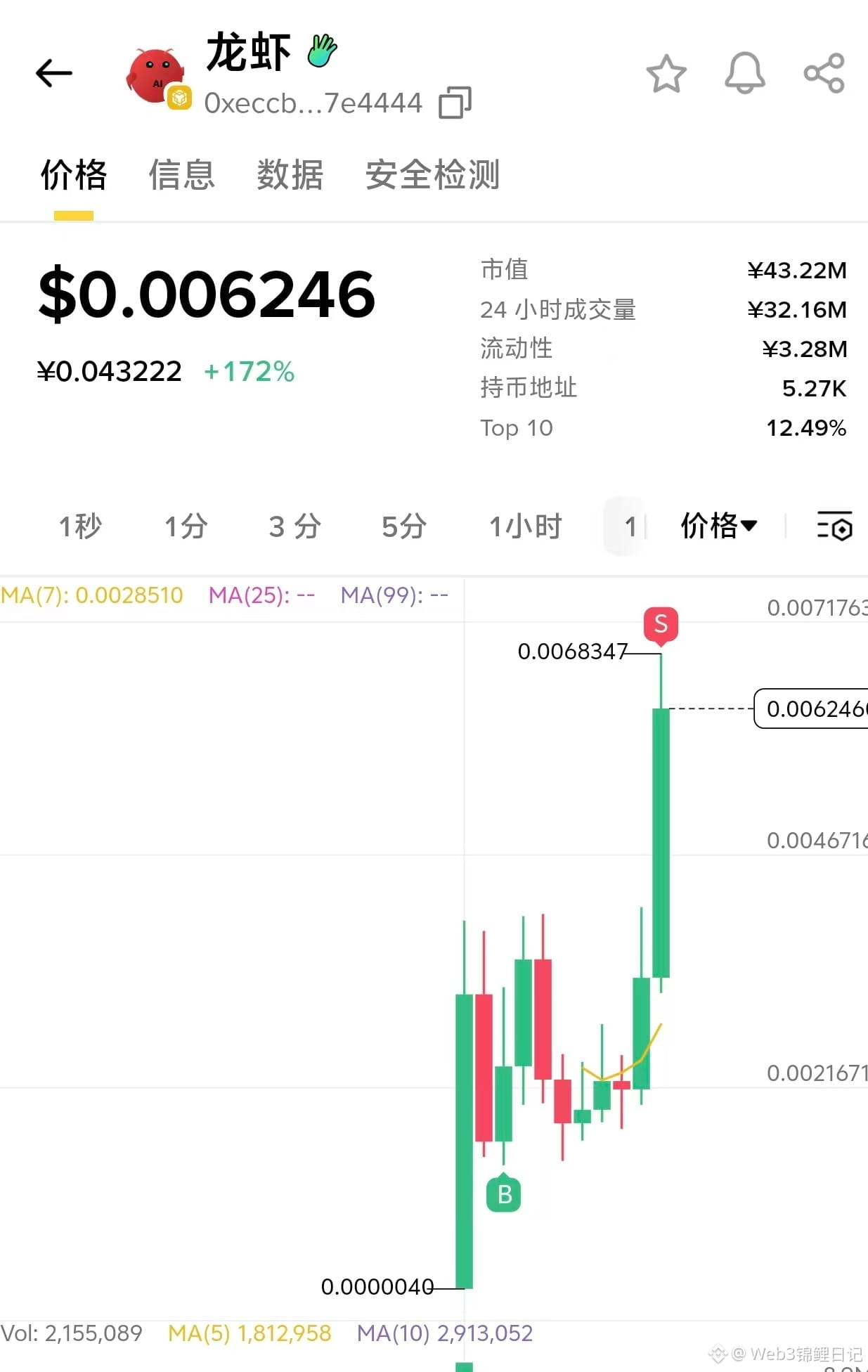Show the 1小时 candlestick chart

coord(525,526)
